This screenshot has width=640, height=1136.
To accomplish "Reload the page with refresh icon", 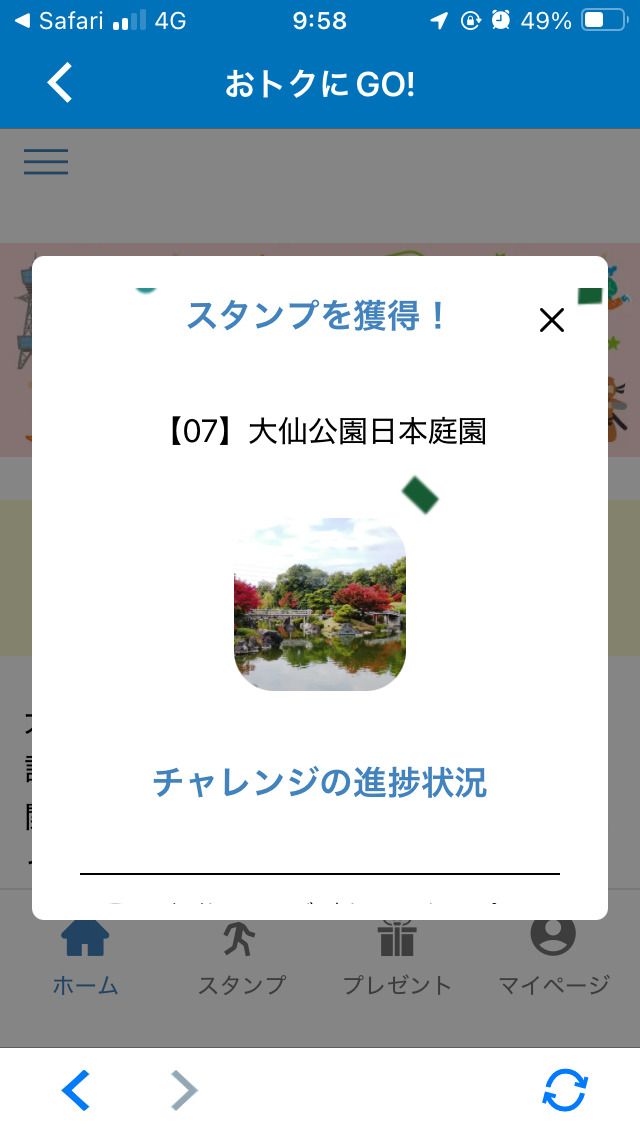I will pos(565,1090).
